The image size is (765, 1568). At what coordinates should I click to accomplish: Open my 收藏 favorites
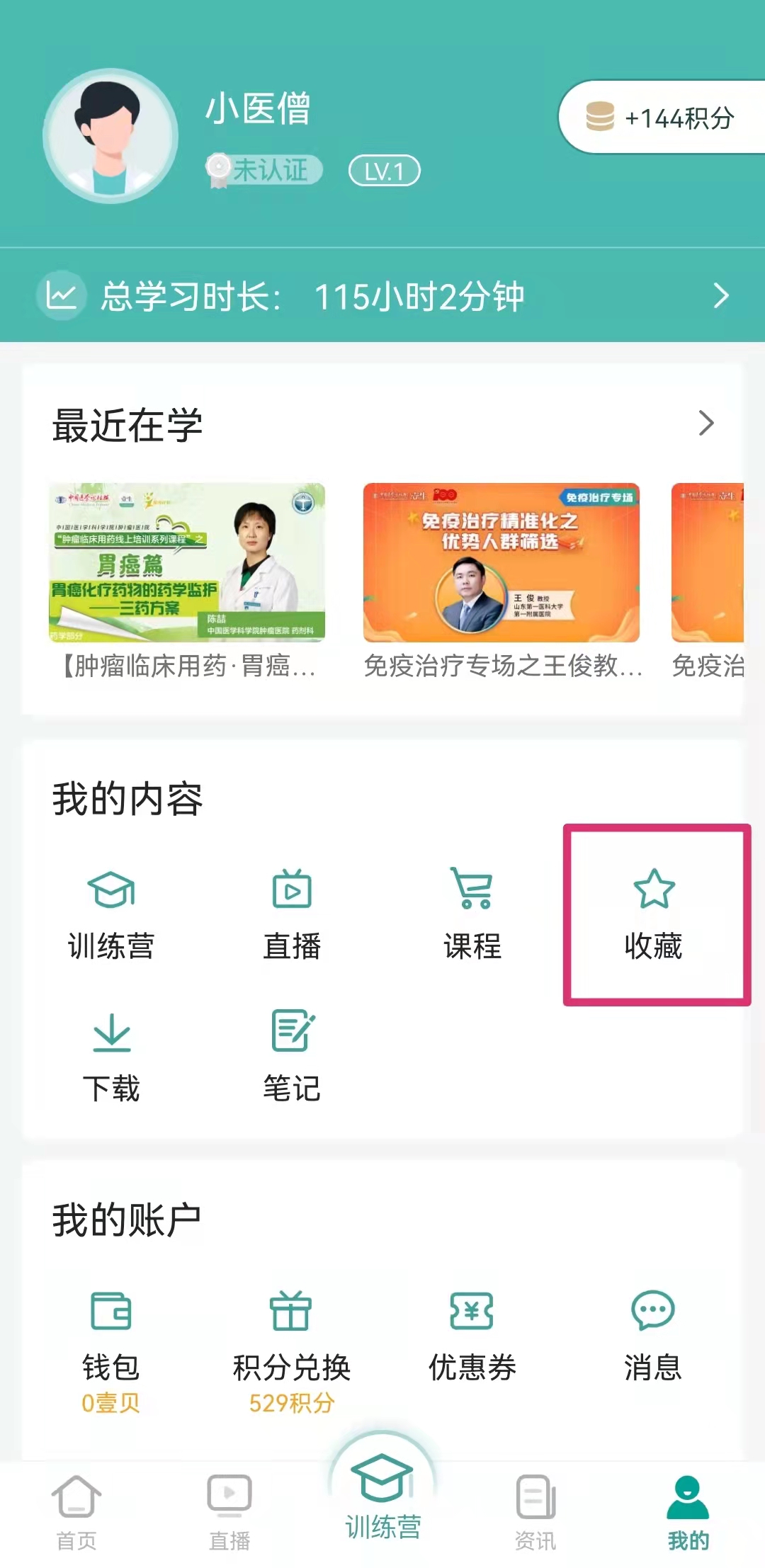tap(654, 914)
